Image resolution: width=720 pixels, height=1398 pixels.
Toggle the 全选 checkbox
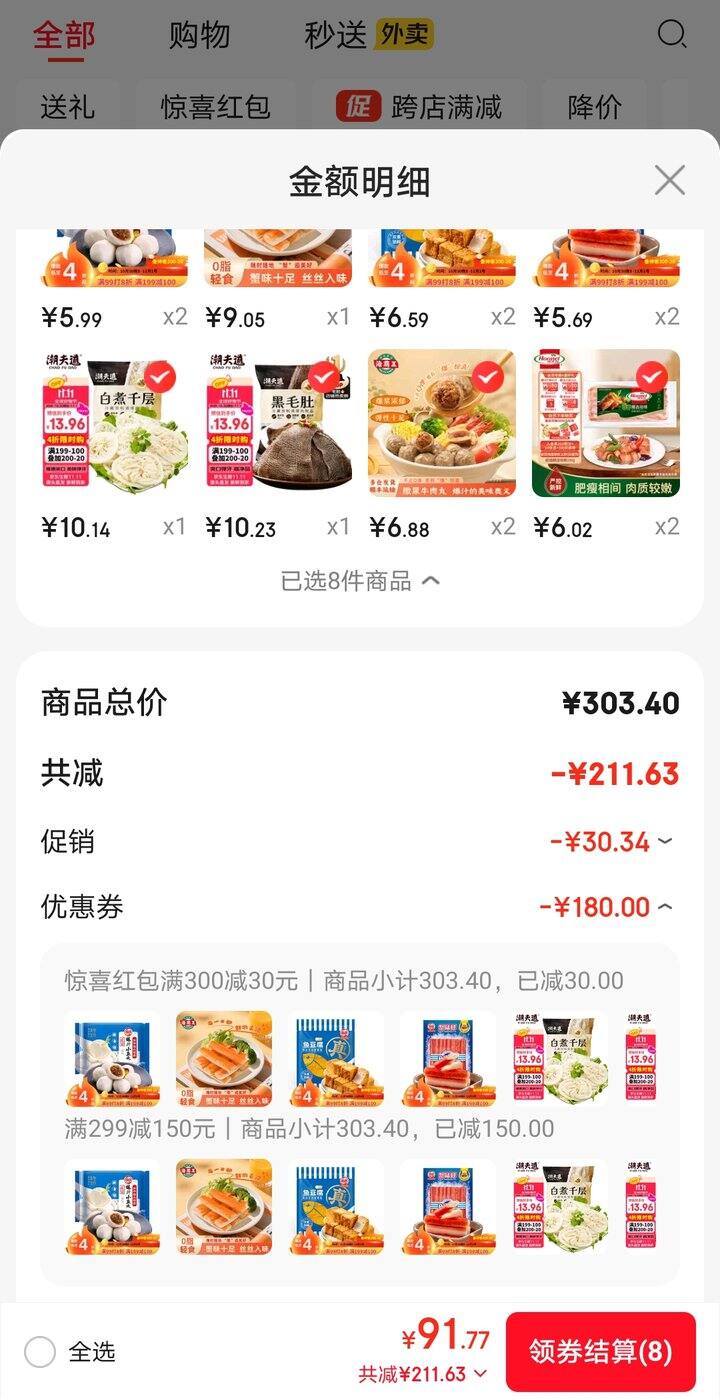[x=40, y=1352]
